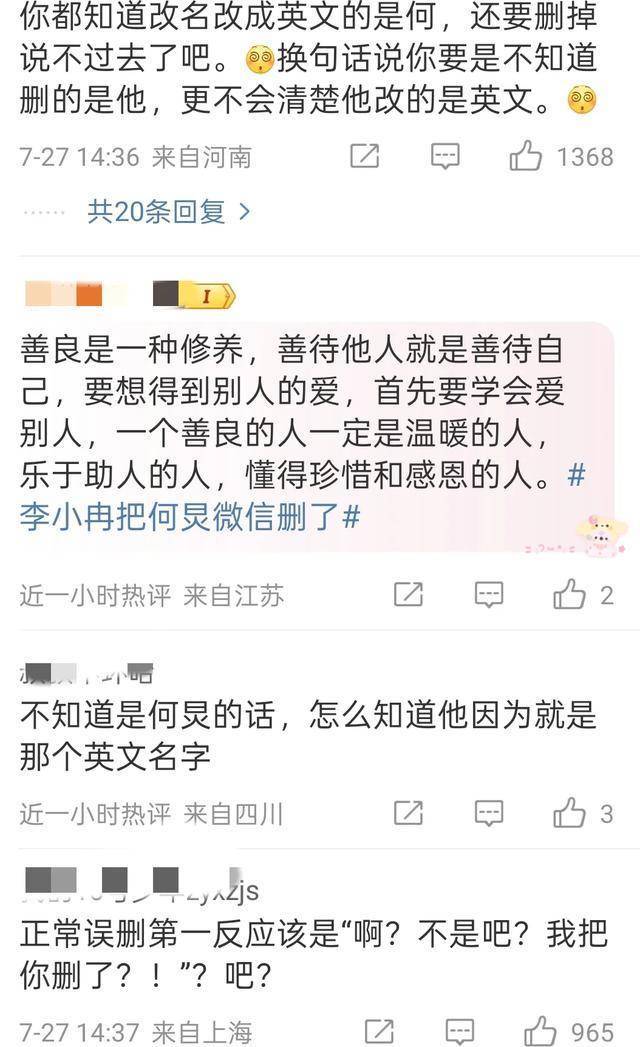This screenshot has height=1047, width=640.
Task: Open profile of commenter ending in zyxzjs
Action: pos(140,889)
